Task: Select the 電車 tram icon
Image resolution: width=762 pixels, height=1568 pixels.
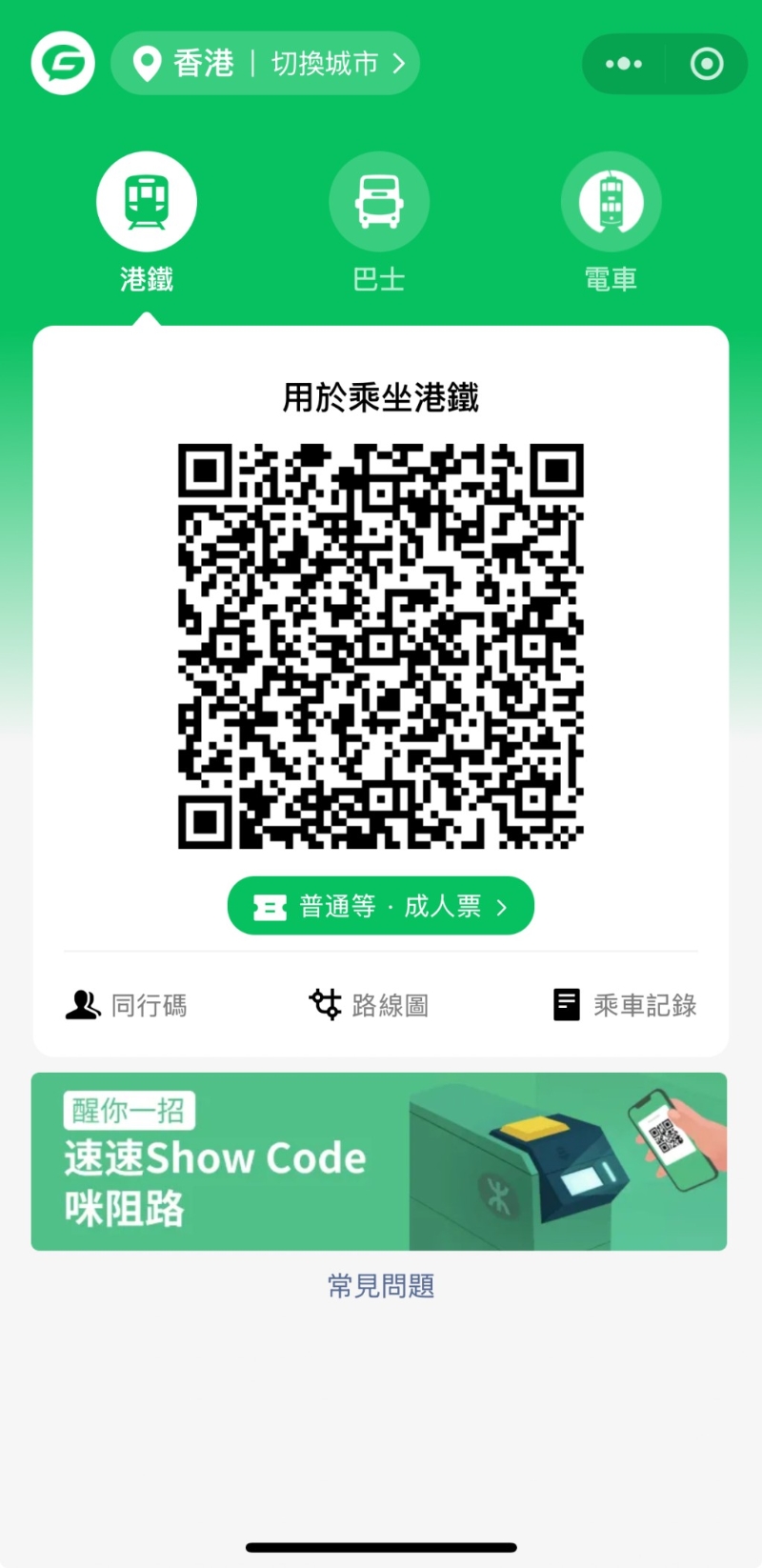Action: click(x=611, y=200)
